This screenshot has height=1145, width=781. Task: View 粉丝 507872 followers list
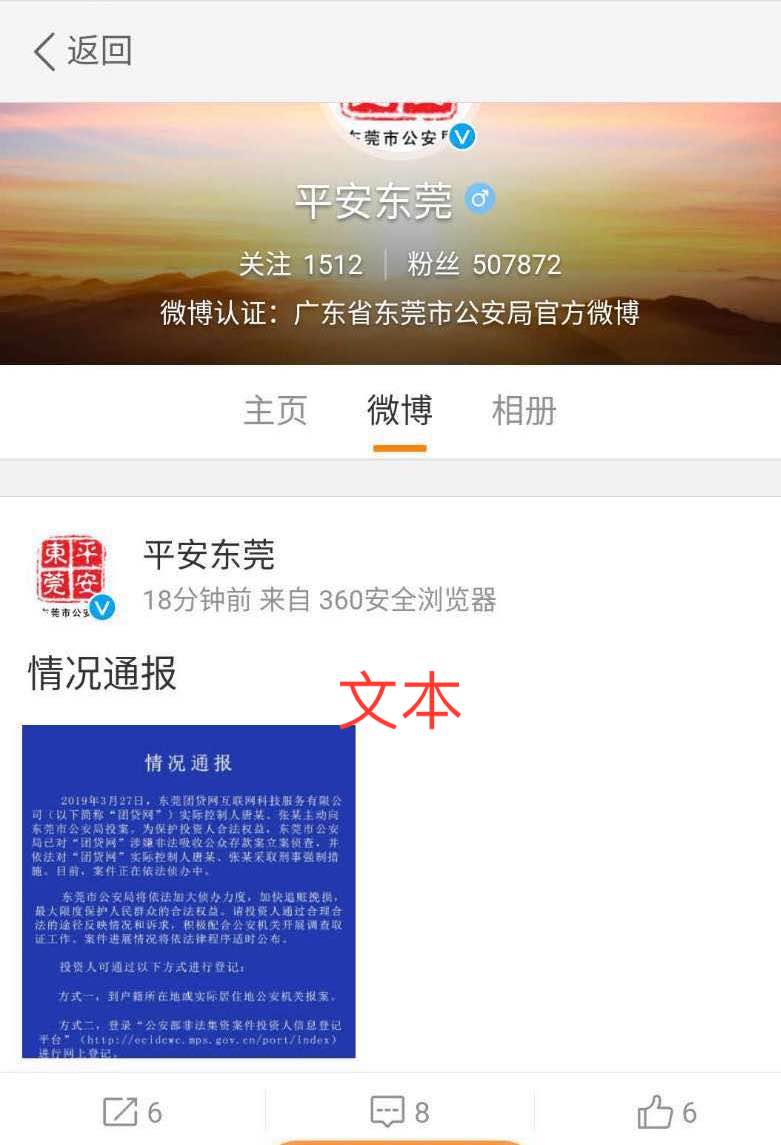click(x=484, y=264)
